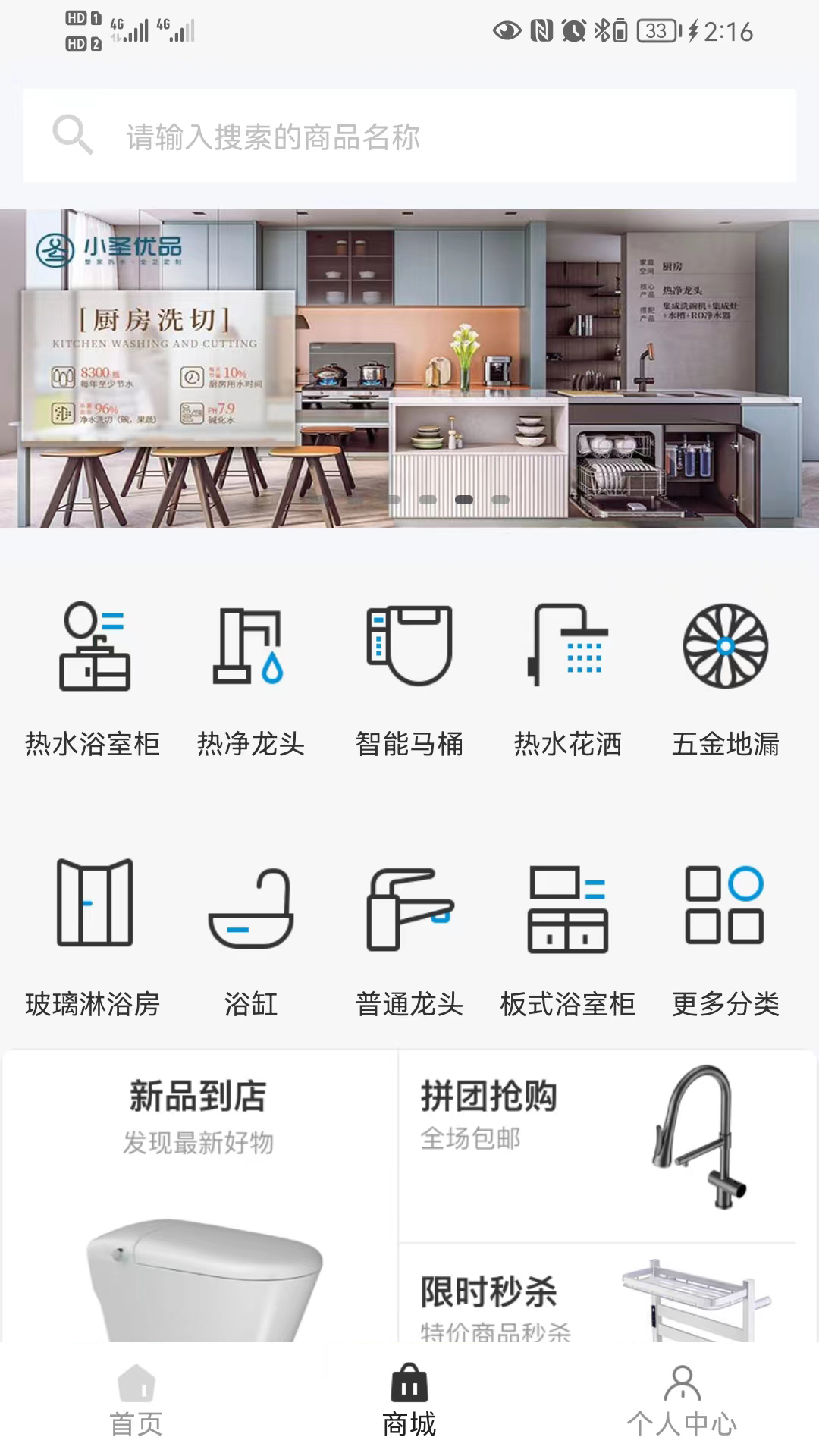The height and width of the screenshot is (1456, 819).
Task: Switch to the 首页 tab
Action: (136, 1401)
